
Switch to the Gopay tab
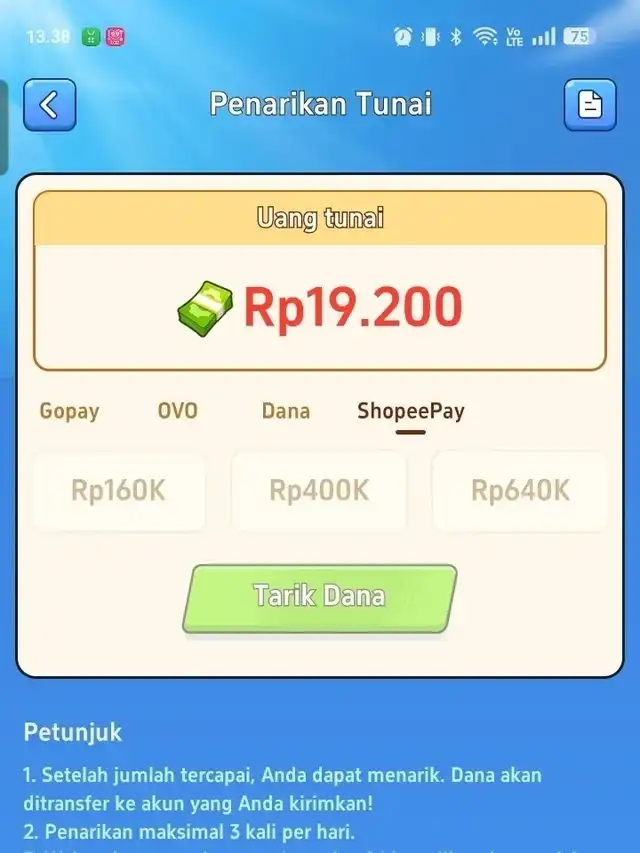pos(69,411)
